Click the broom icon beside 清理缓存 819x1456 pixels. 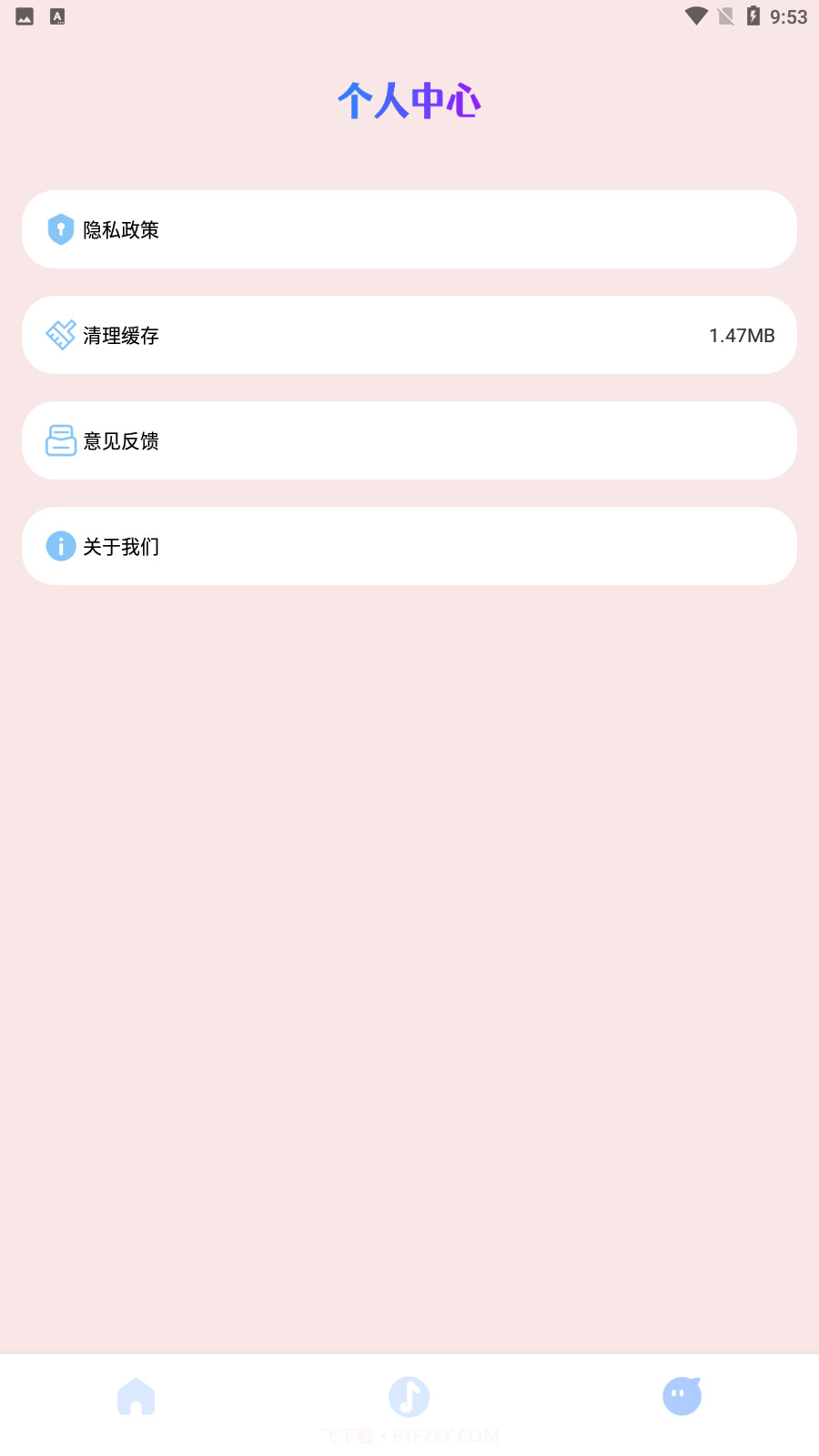pyautogui.click(x=60, y=335)
